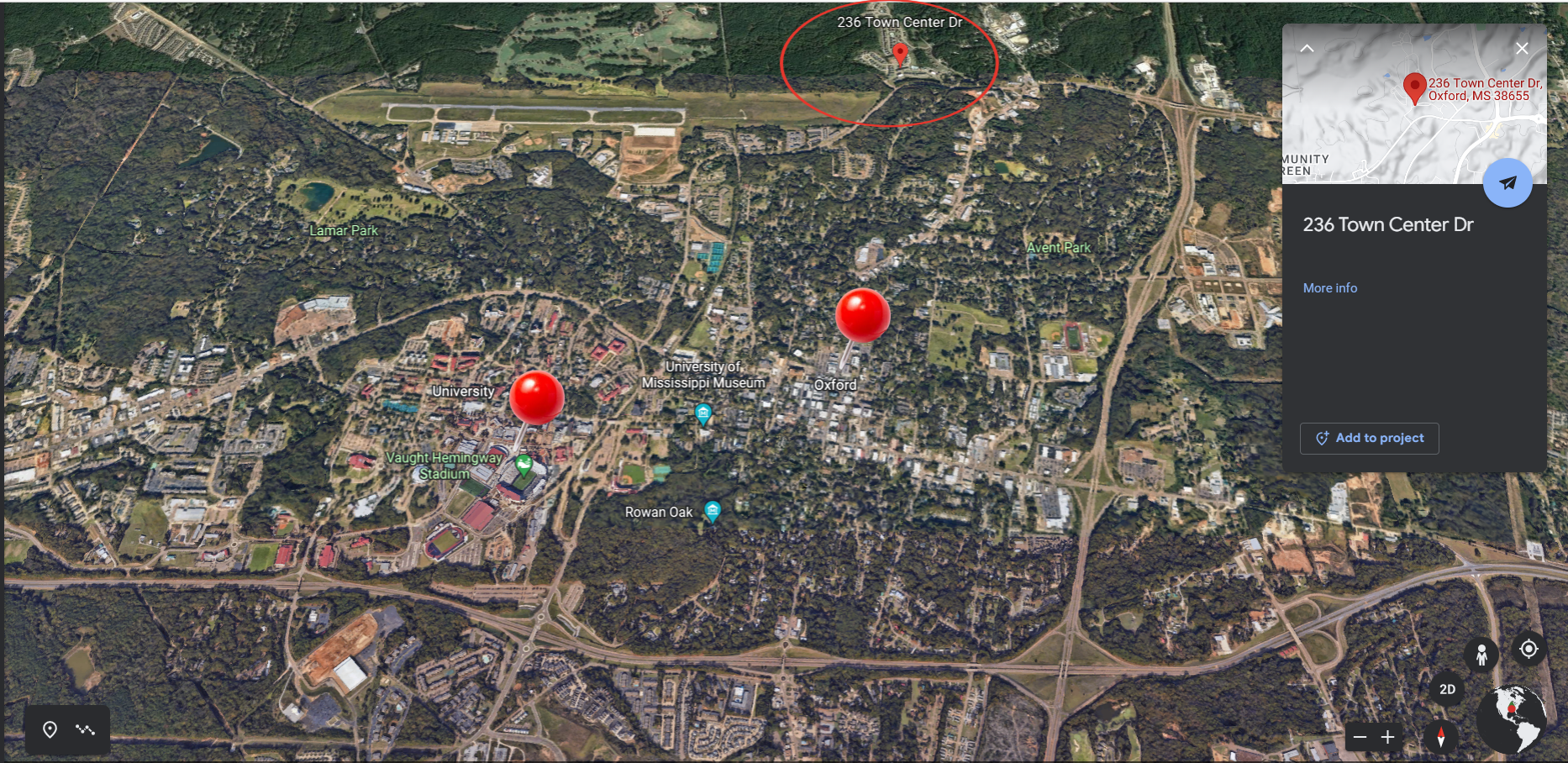Tap the Vaught Hemingway Stadium marker
1568x763 pixels.
[524, 464]
